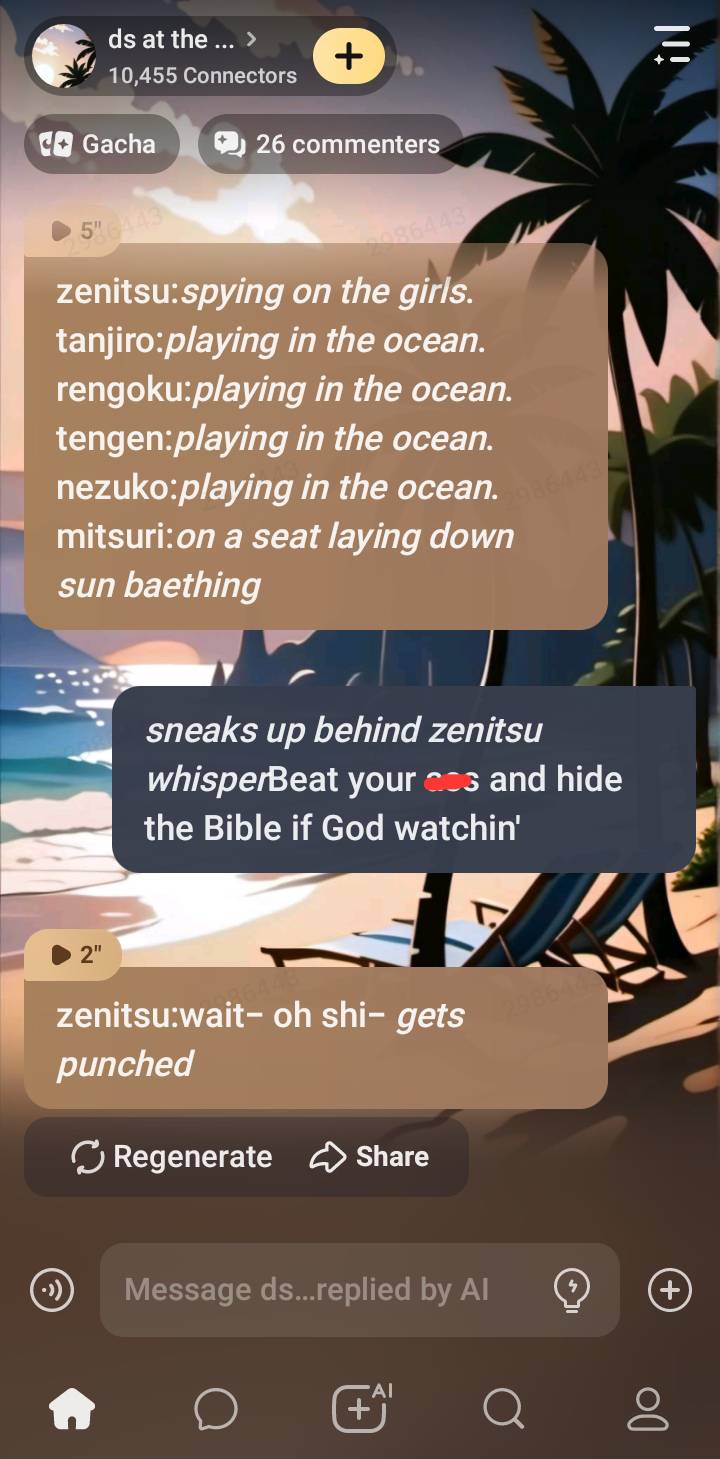Focus the Message ds... text field
Screen dimensions: 720x1459
[320, 1290]
